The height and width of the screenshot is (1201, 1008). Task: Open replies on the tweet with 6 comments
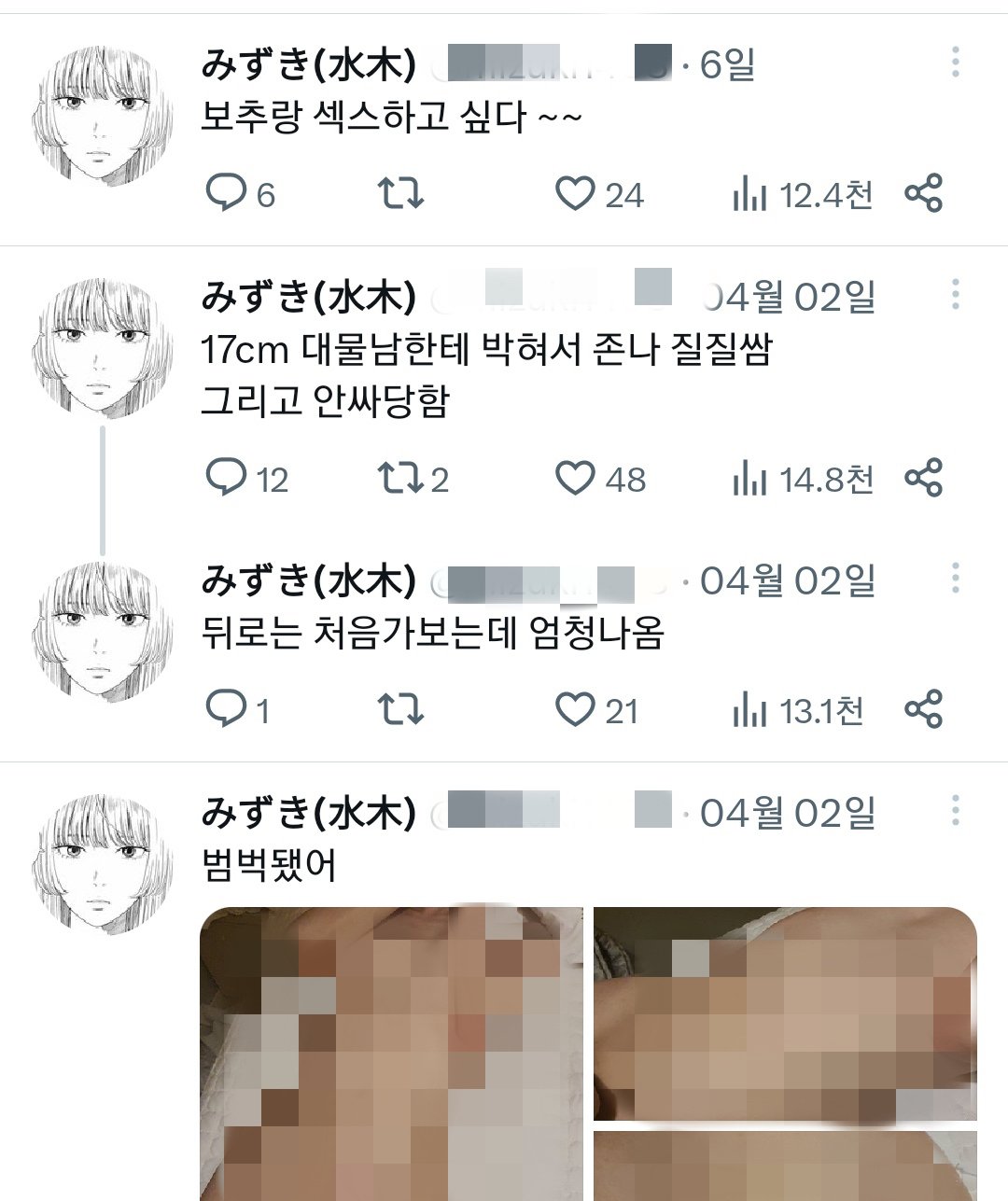pos(225,193)
